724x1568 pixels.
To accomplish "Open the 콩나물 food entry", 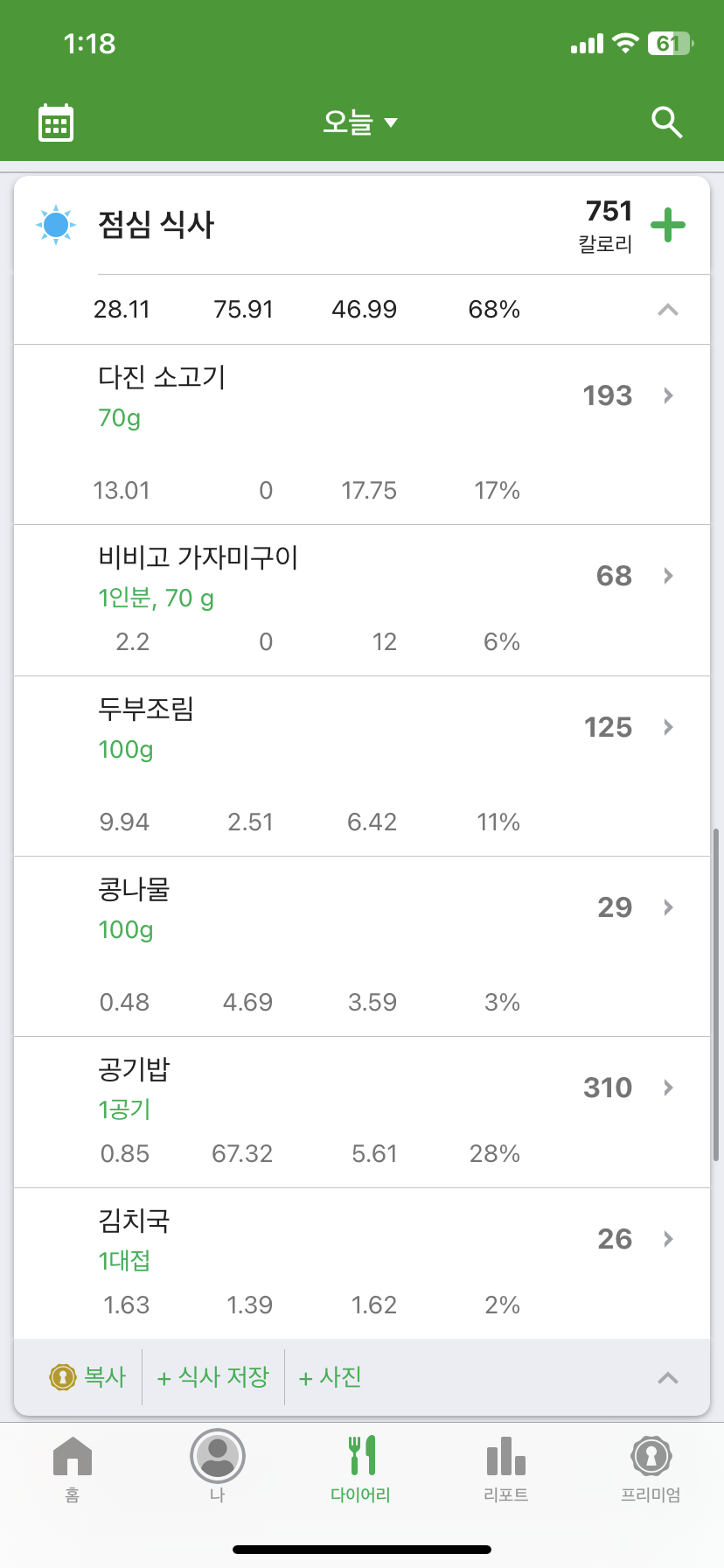I will click(362, 947).
